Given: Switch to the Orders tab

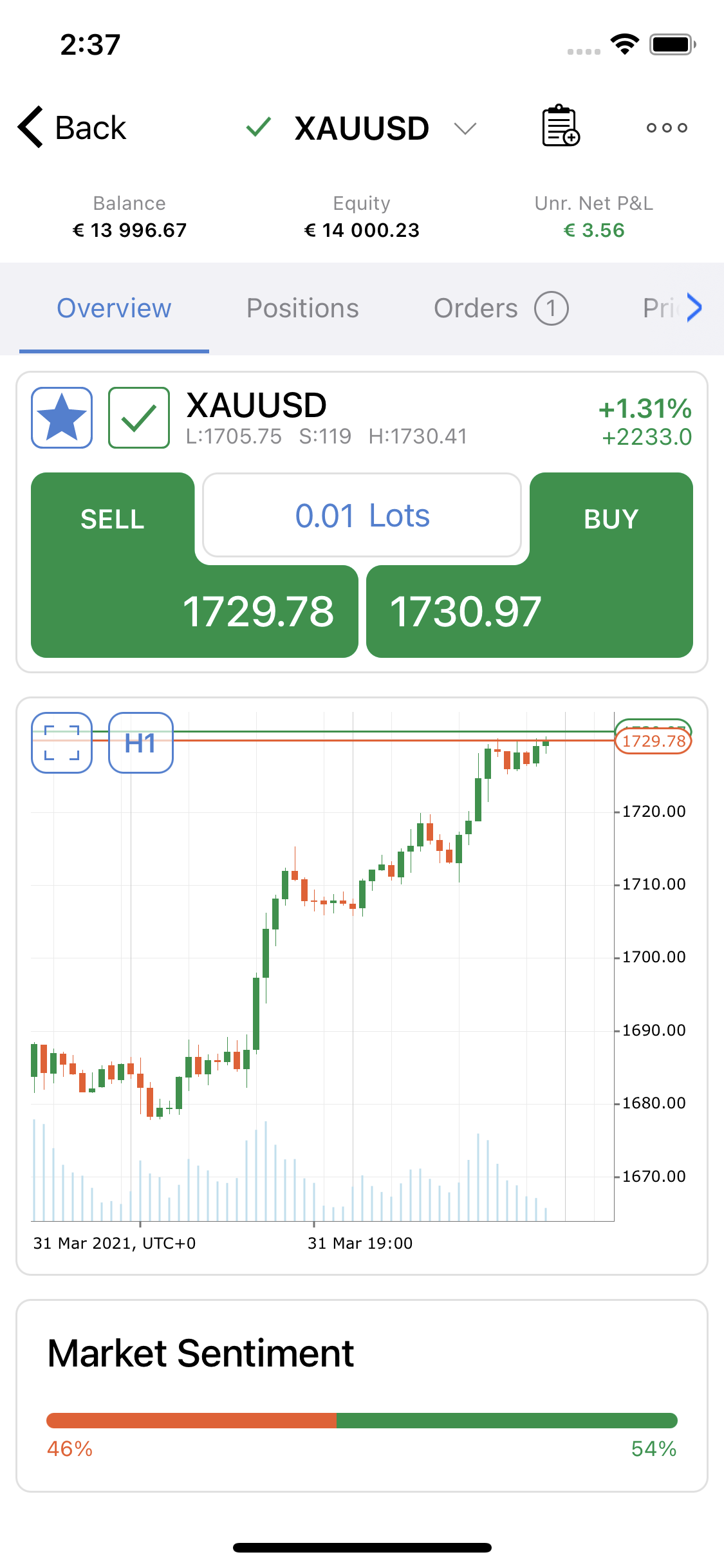Looking at the screenshot, I should [x=501, y=308].
